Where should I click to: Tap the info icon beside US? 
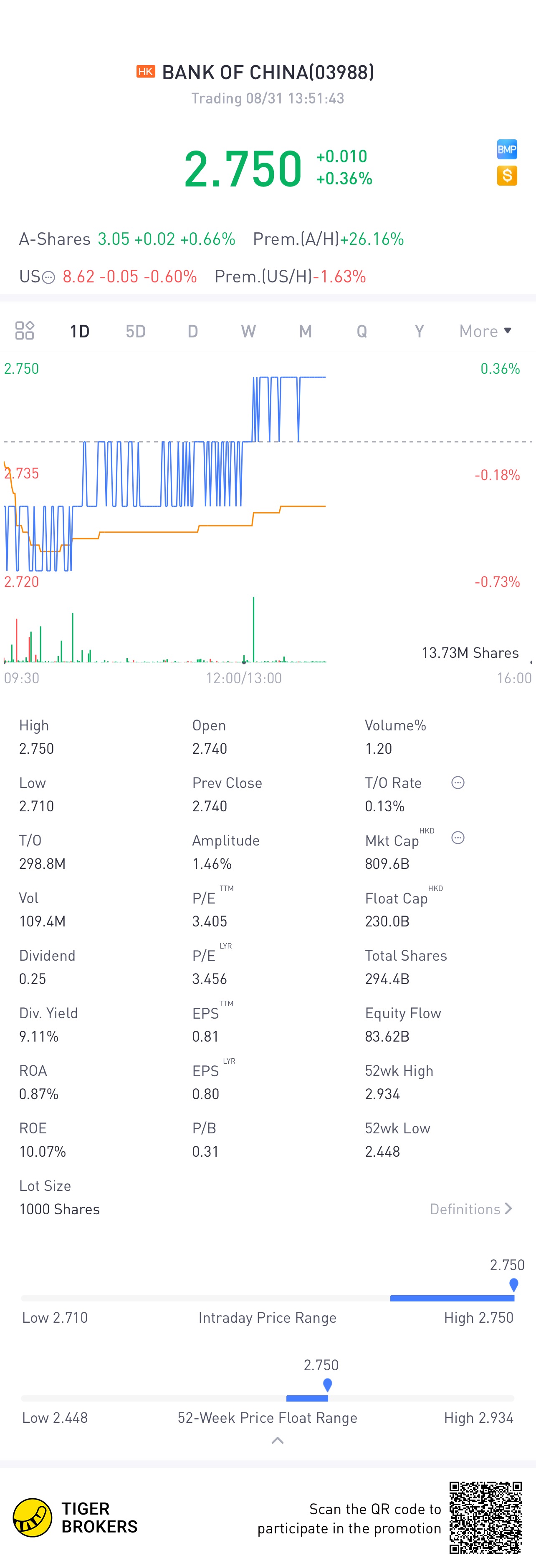49,277
